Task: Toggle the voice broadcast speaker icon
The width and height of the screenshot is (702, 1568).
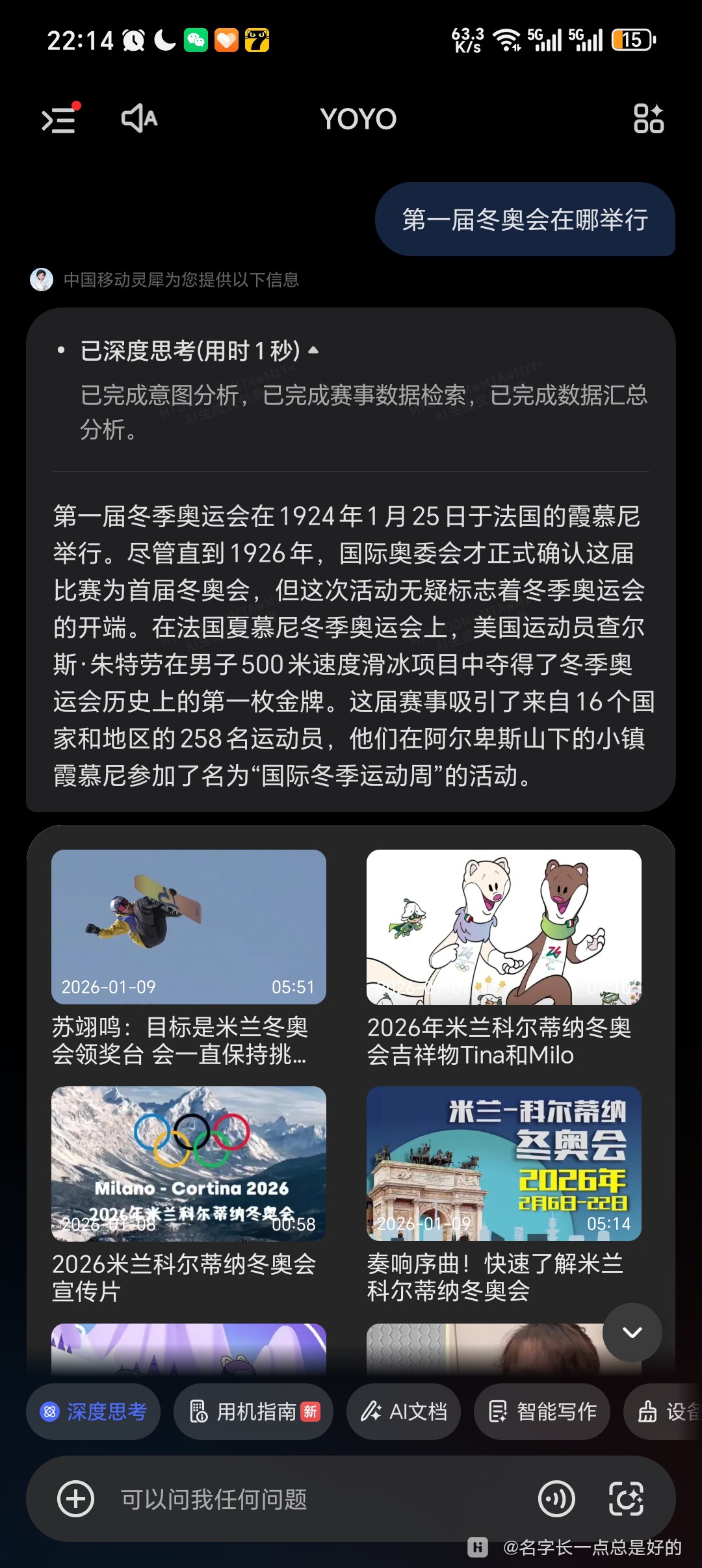Action: tap(138, 120)
